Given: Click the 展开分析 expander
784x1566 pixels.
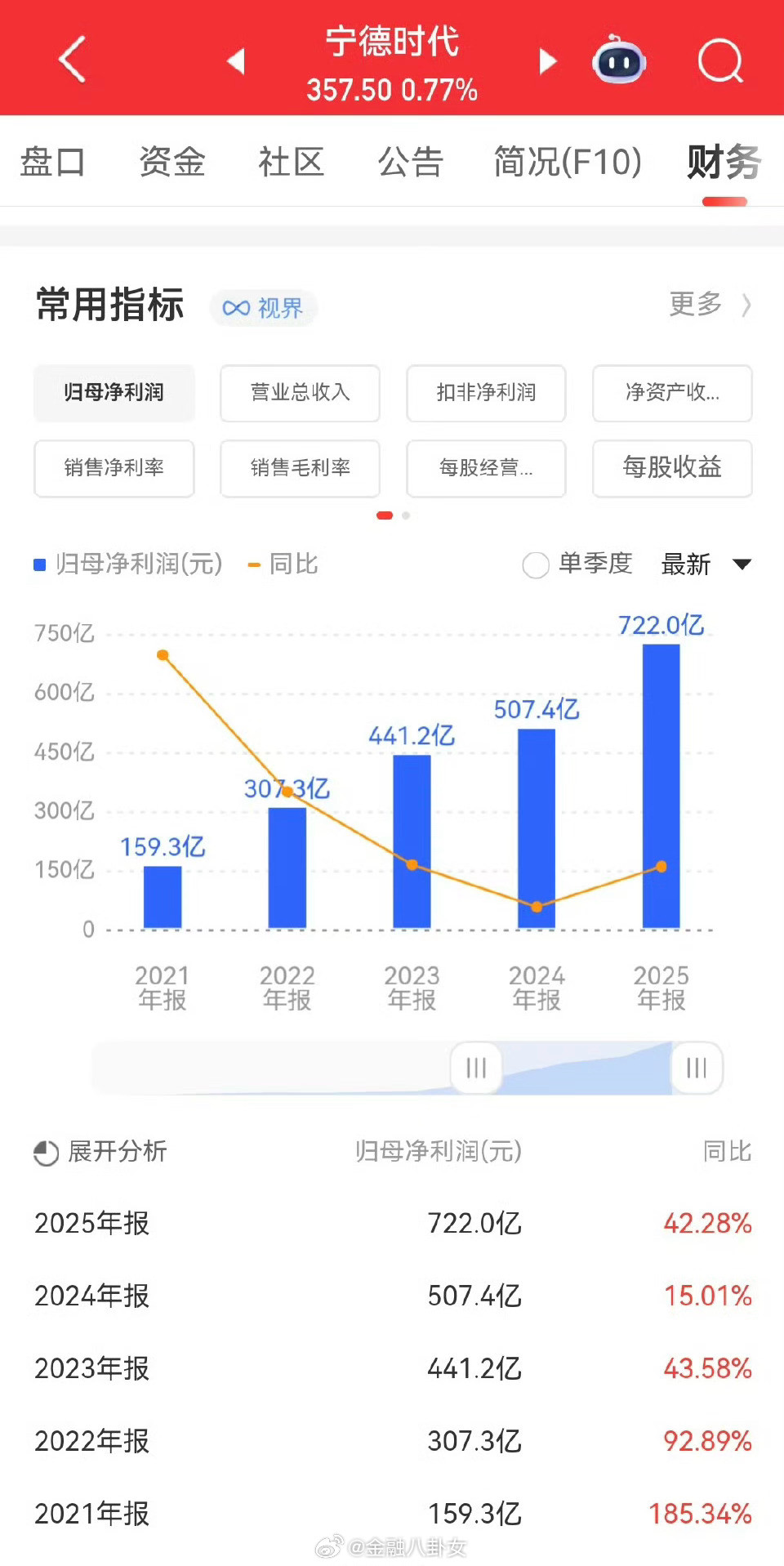Looking at the screenshot, I should [x=117, y=1152].
